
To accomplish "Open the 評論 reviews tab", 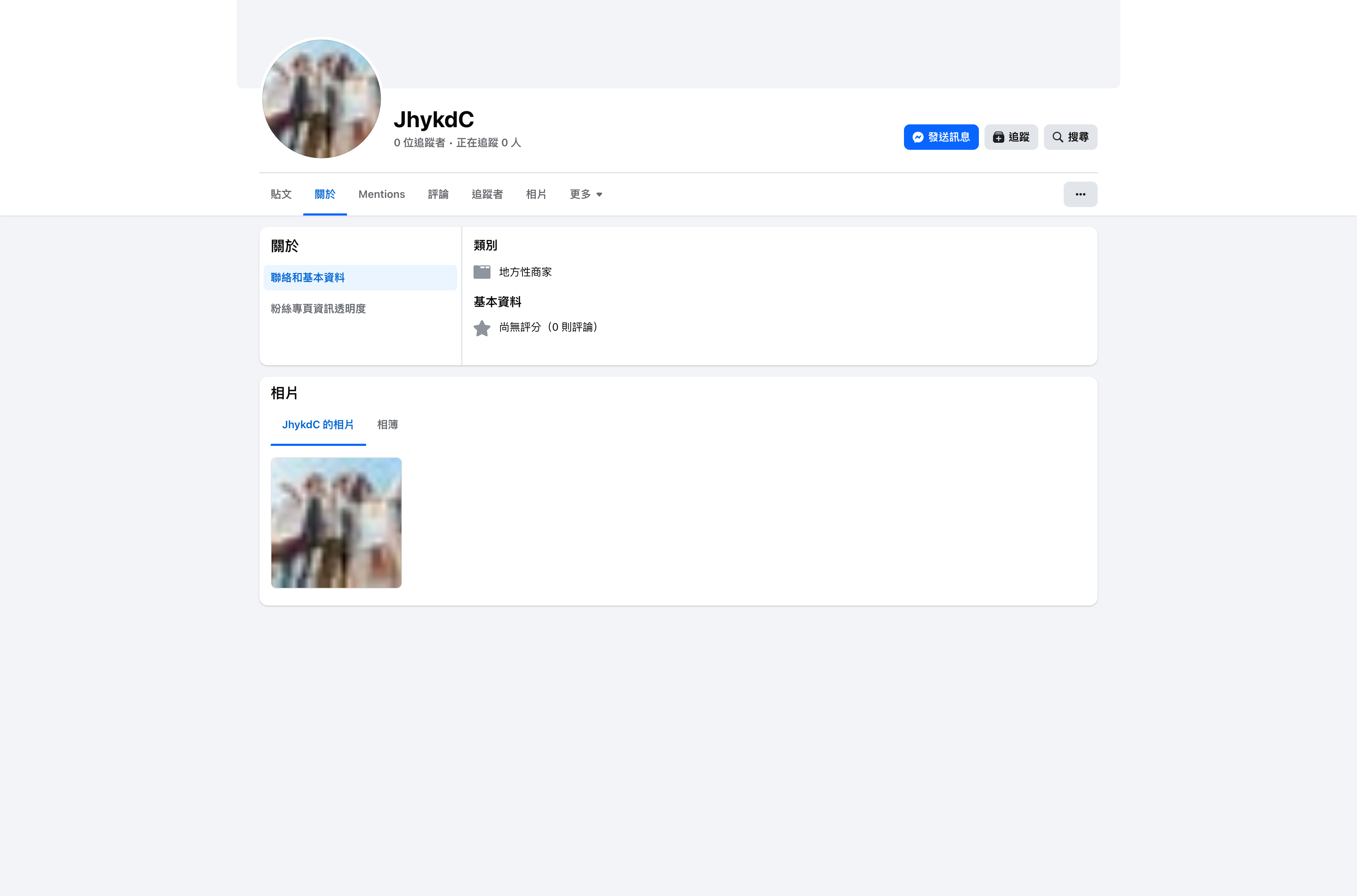I will [438, 194].
